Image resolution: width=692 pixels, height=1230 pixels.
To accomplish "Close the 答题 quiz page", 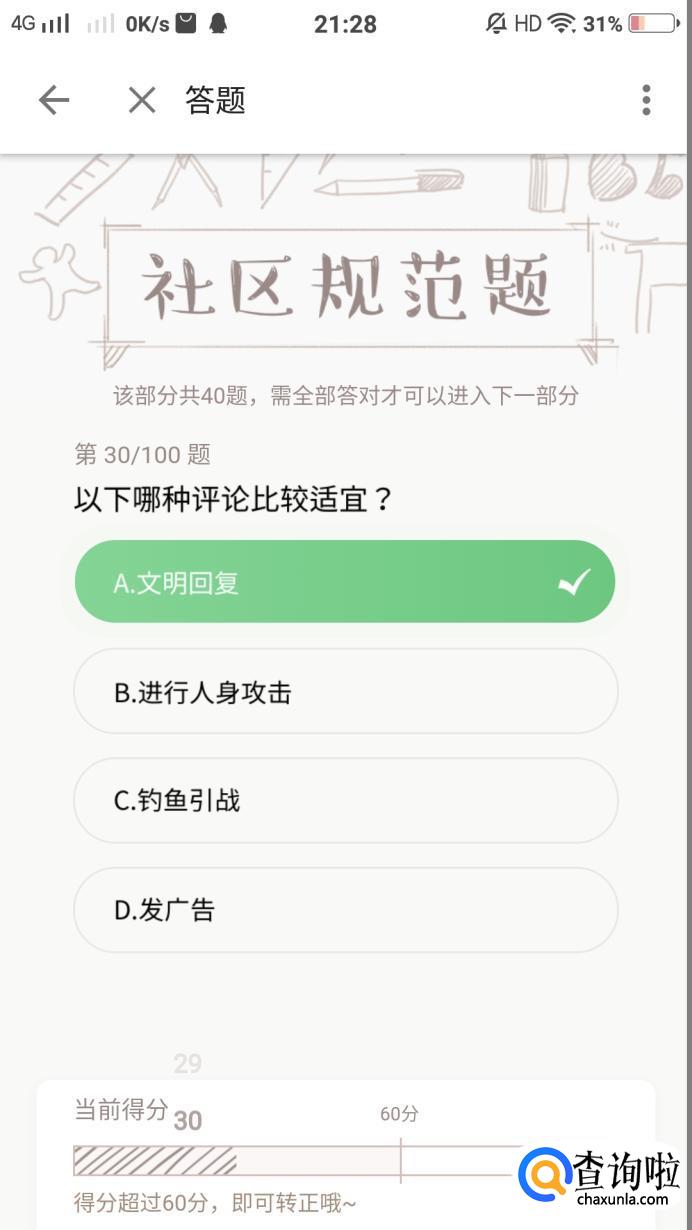I will coord(142,100).
